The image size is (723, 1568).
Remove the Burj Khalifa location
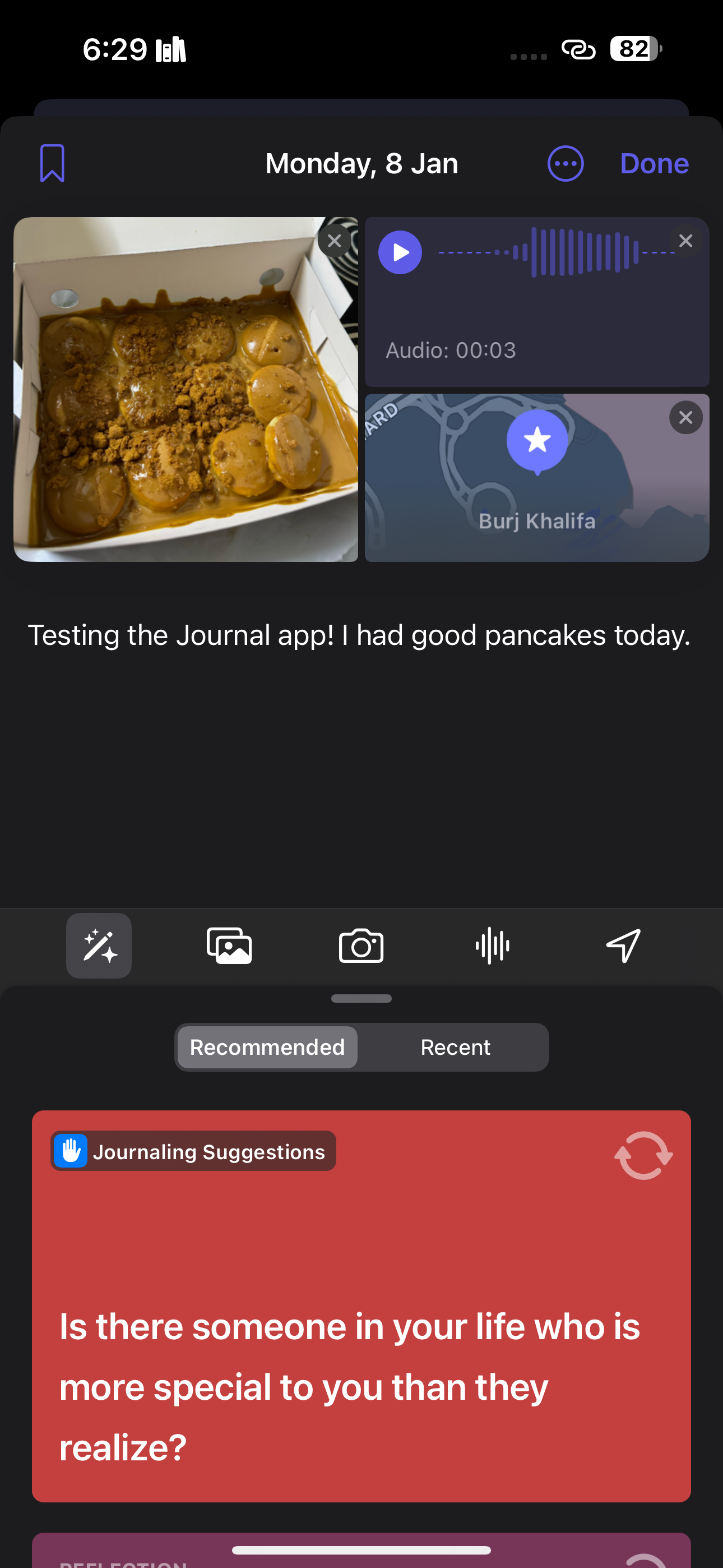click(x=686, y=417)
